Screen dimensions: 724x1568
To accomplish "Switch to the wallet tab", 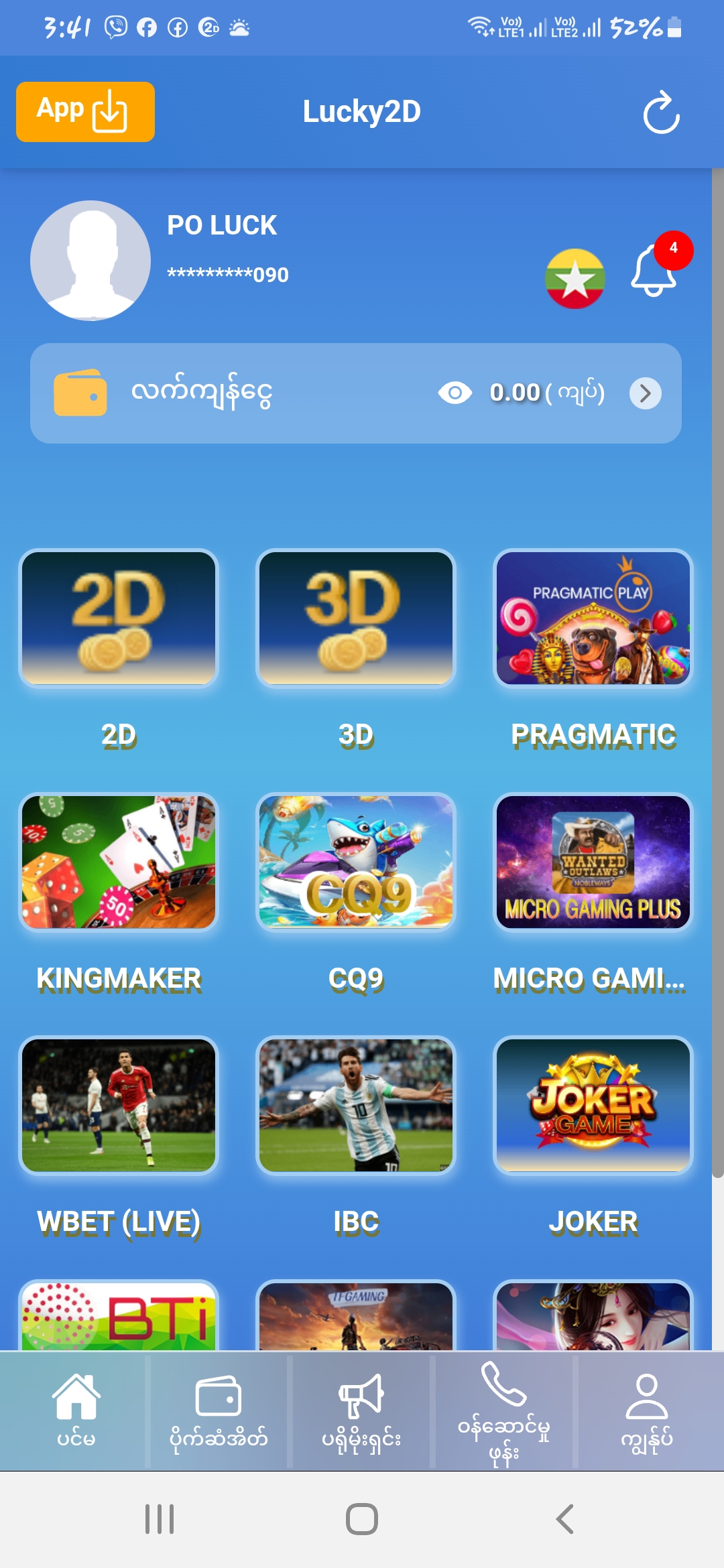I will pyautogui.click(x=218, y=1411).
